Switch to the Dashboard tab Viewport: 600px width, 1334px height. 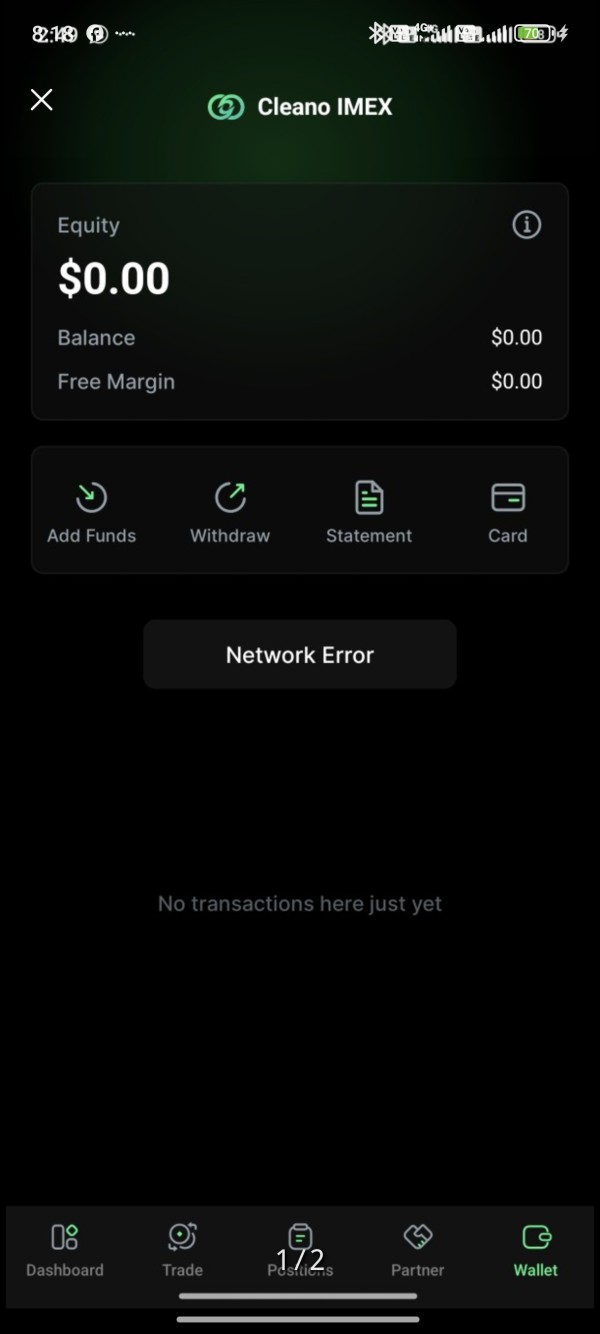pos(65,1250)
